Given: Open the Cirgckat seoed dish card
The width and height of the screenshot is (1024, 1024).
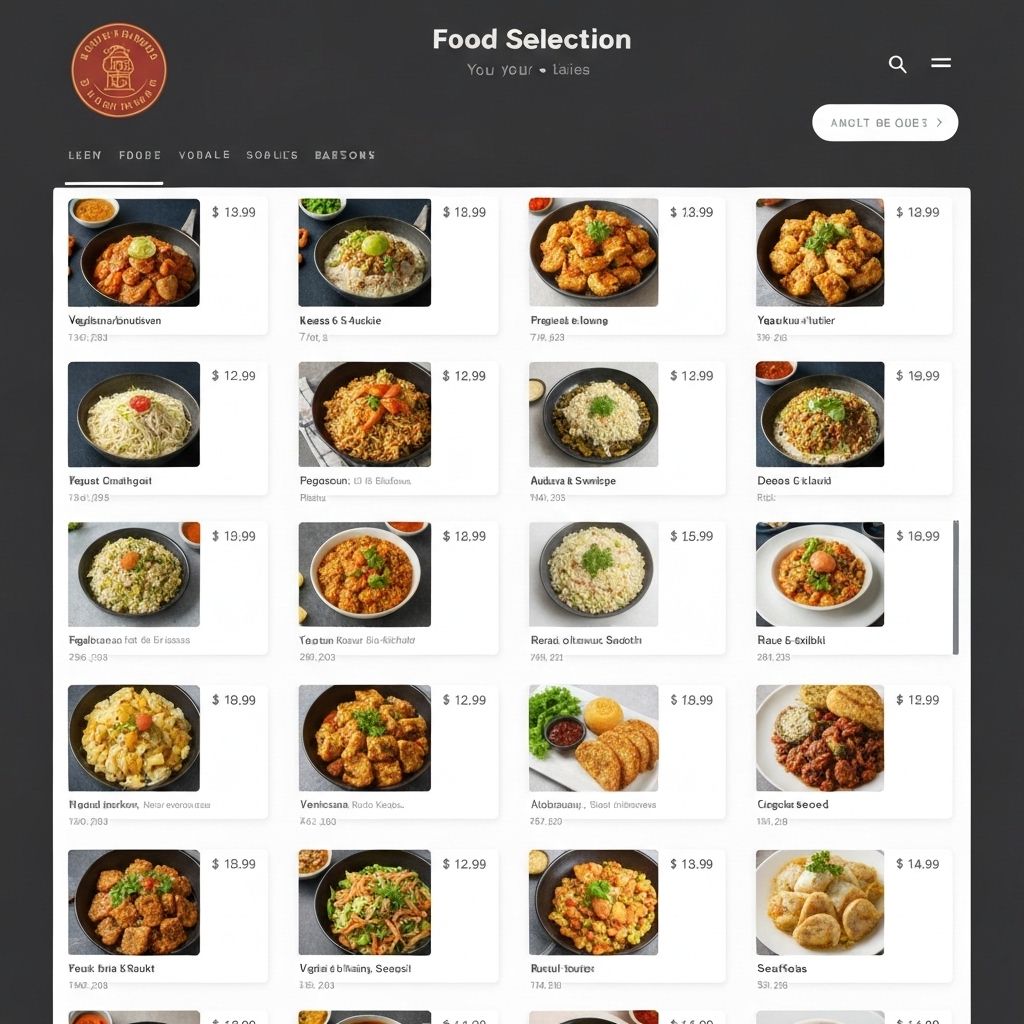Looking at the screenshot, I should (853, 751).
